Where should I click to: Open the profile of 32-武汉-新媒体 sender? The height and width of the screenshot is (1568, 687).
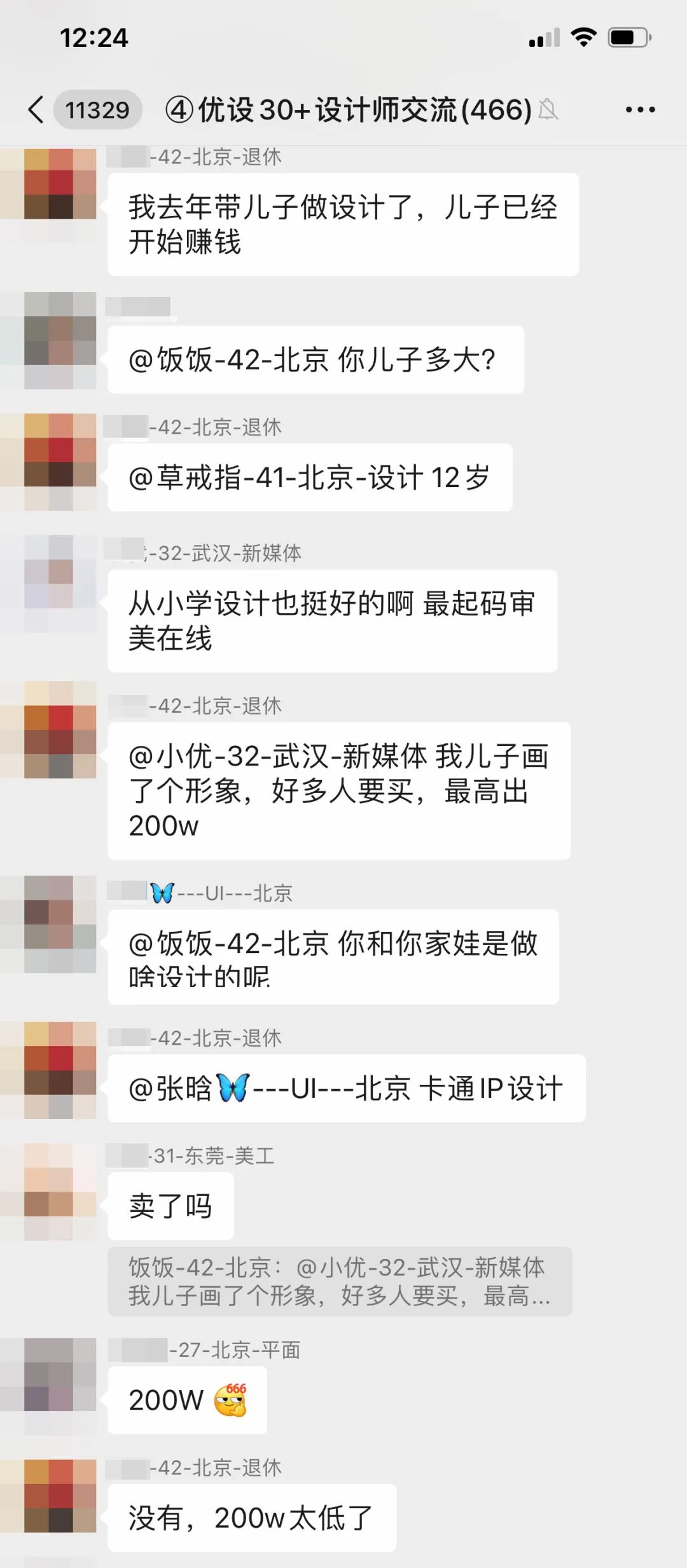coord(60,584)
